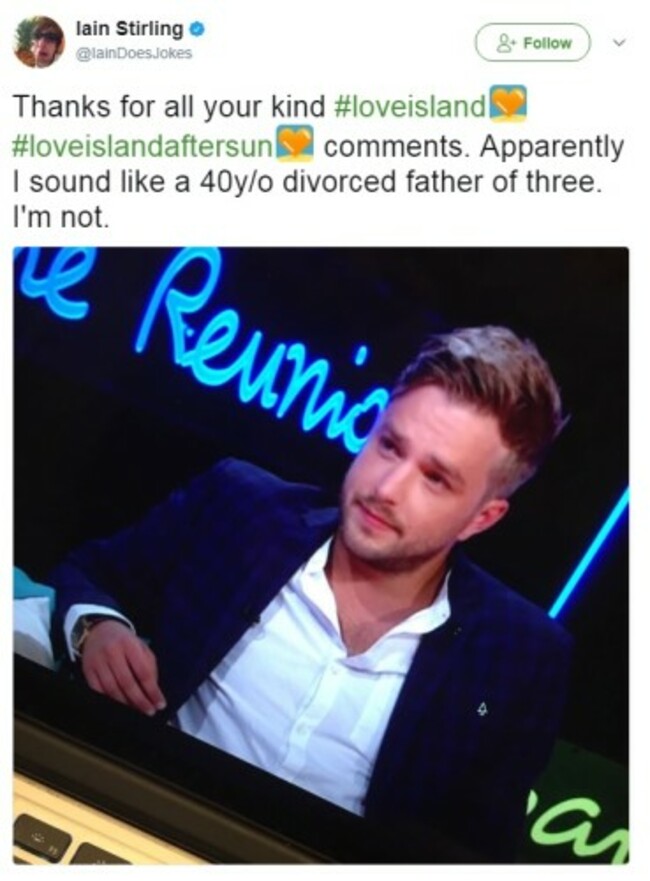Open the #loveisland hashtag
The image size is (650, 881).
pyautogui.click(x=410, y=106)
